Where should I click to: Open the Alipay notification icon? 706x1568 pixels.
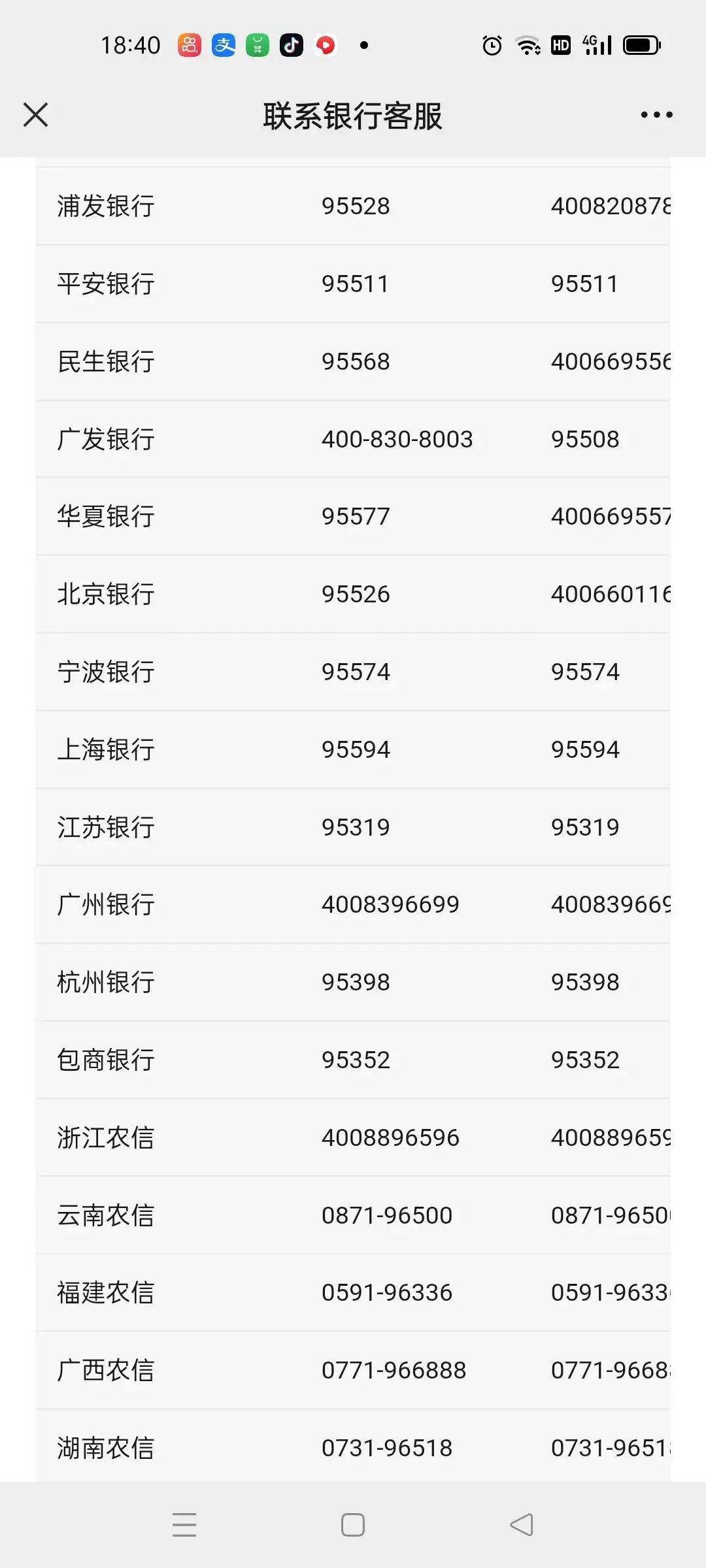tap(222, 44)
